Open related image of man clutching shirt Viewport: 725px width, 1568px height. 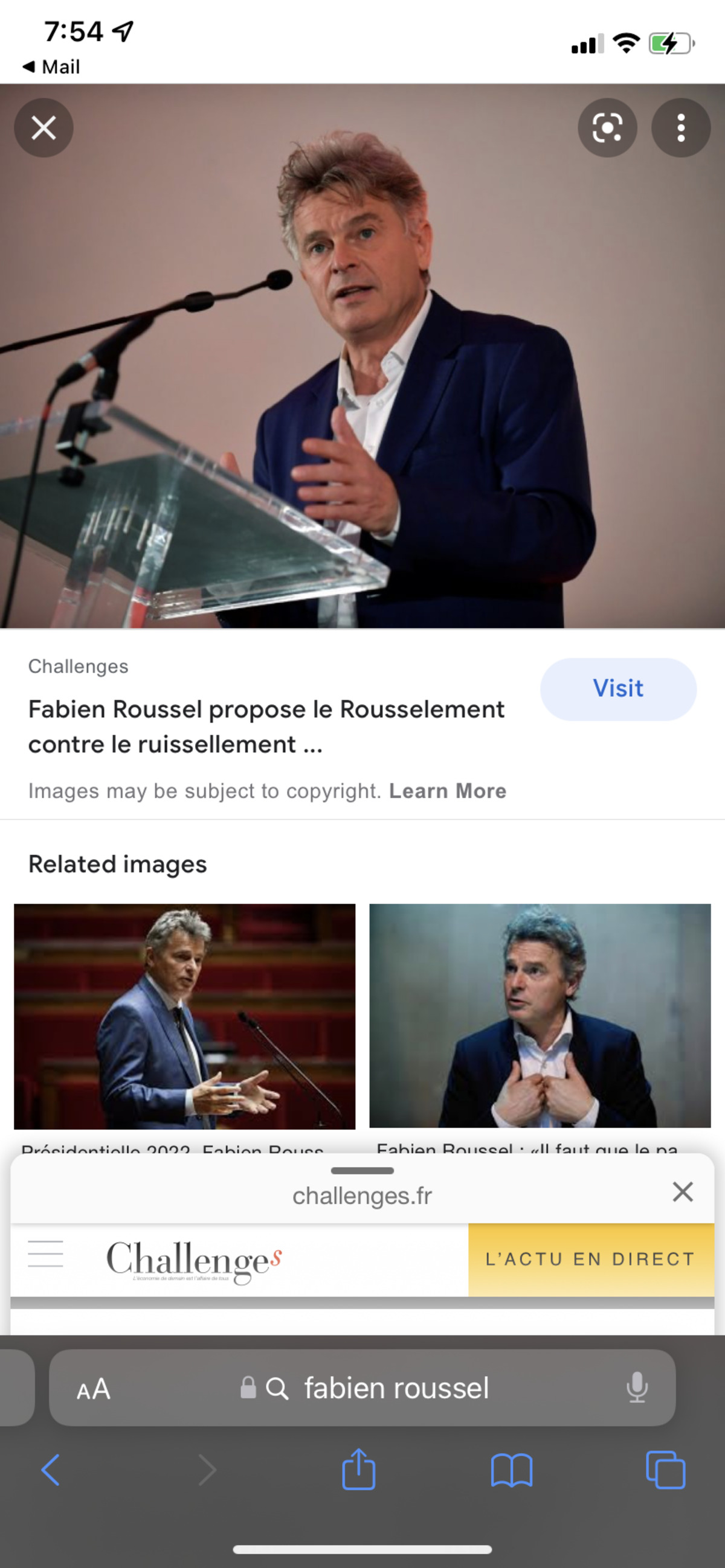coord(540,1016)
